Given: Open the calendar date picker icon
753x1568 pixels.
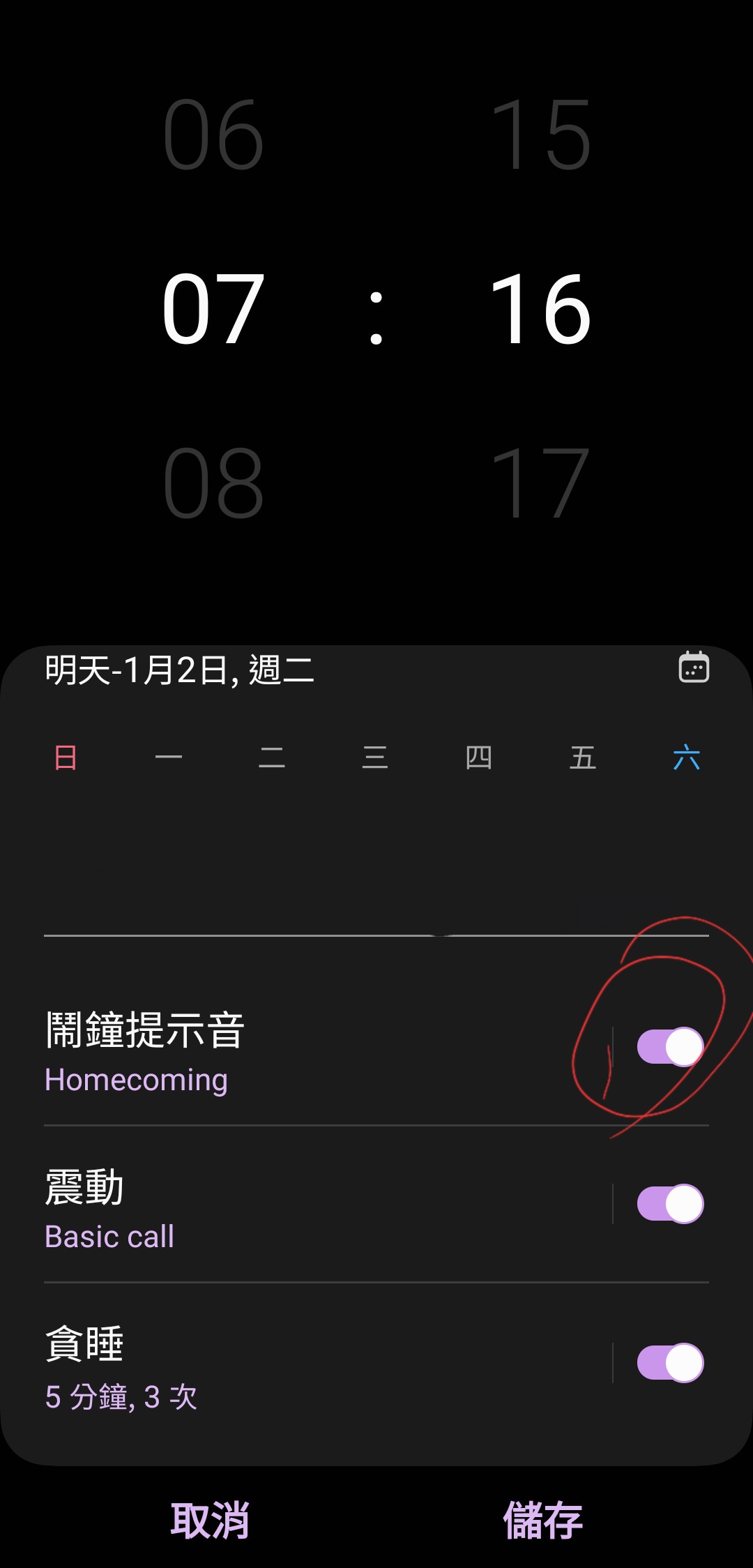Looking at the screenshot, I should pos(694,668).
